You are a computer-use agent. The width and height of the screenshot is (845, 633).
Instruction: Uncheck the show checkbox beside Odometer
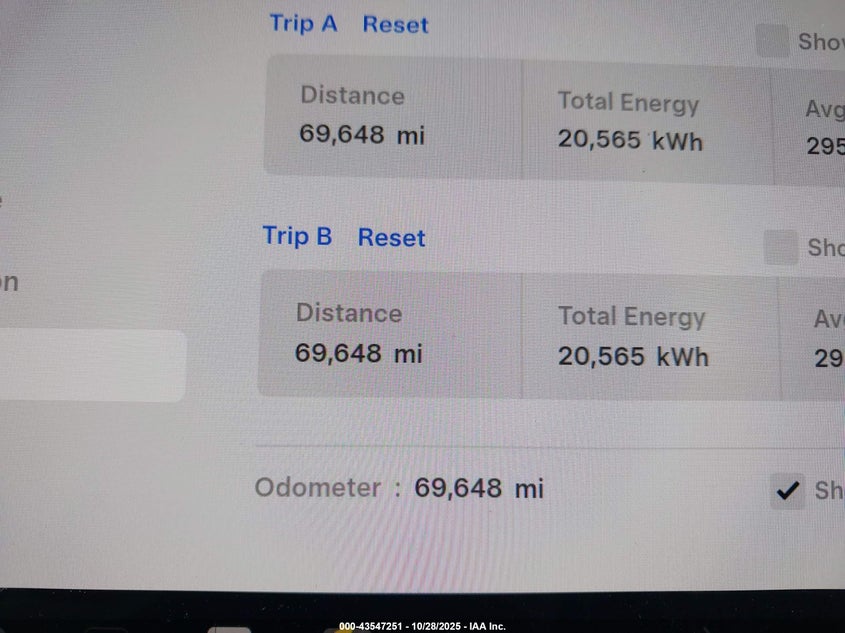[x=788, y=490]
